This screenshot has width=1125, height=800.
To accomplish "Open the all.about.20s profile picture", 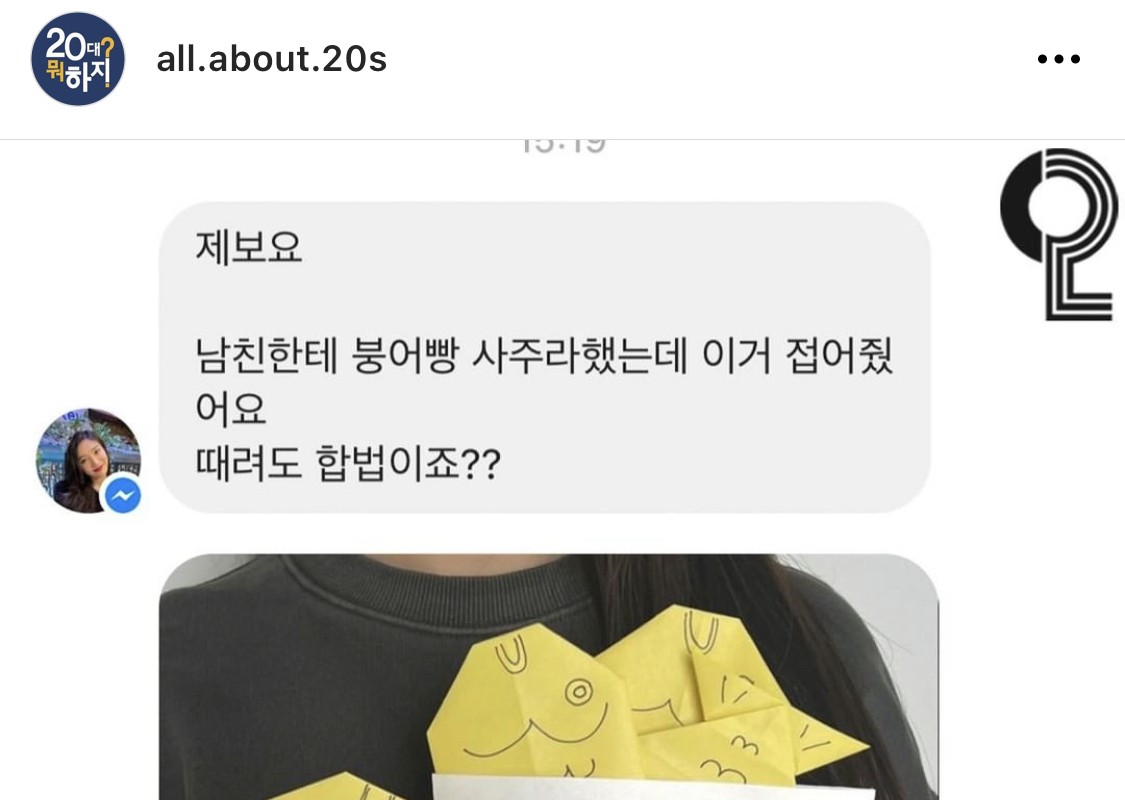I will coord(78,60).
